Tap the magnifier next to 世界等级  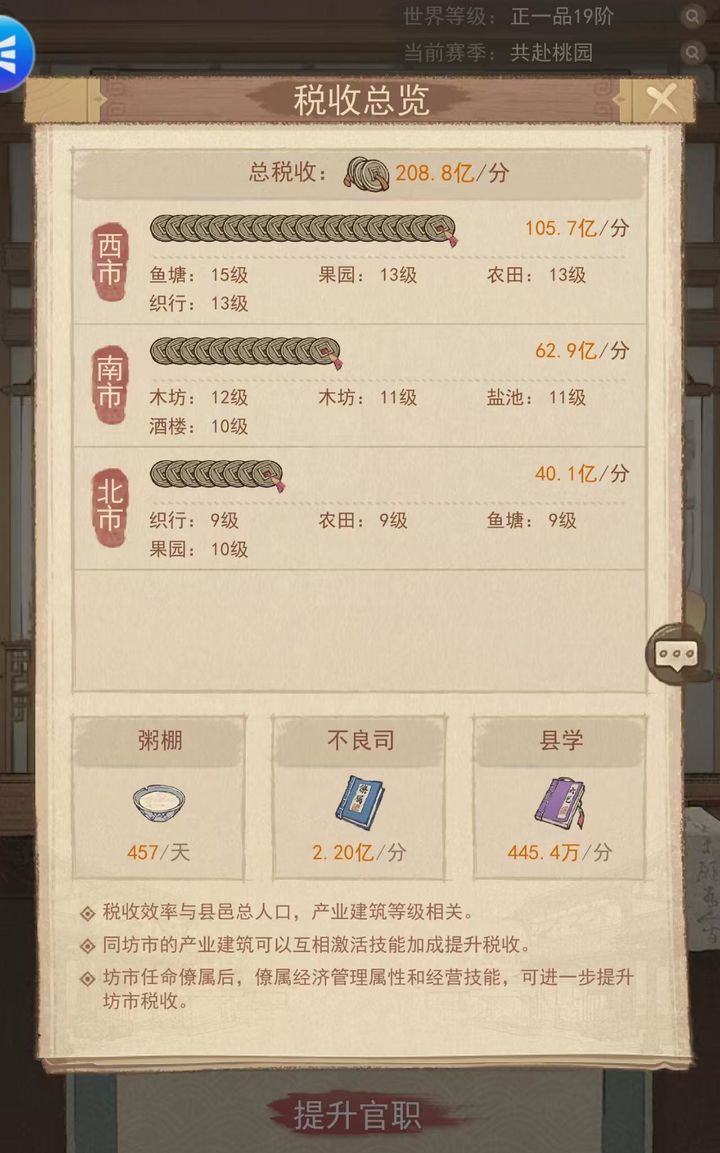click(x=692, y=16)
